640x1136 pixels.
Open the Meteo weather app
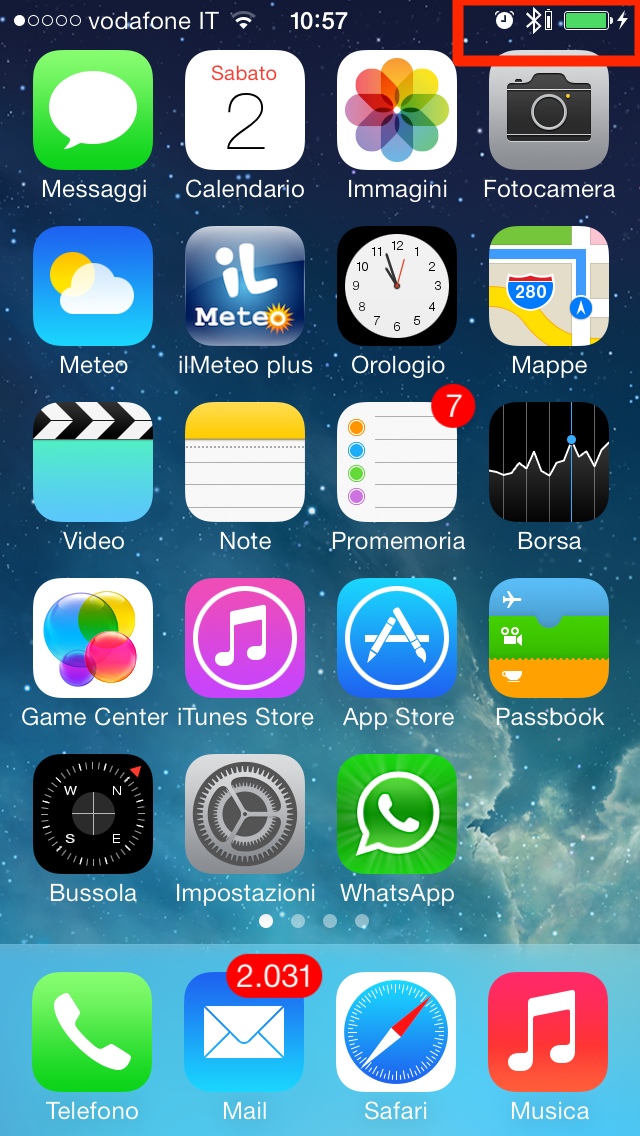tap(93, 286)
